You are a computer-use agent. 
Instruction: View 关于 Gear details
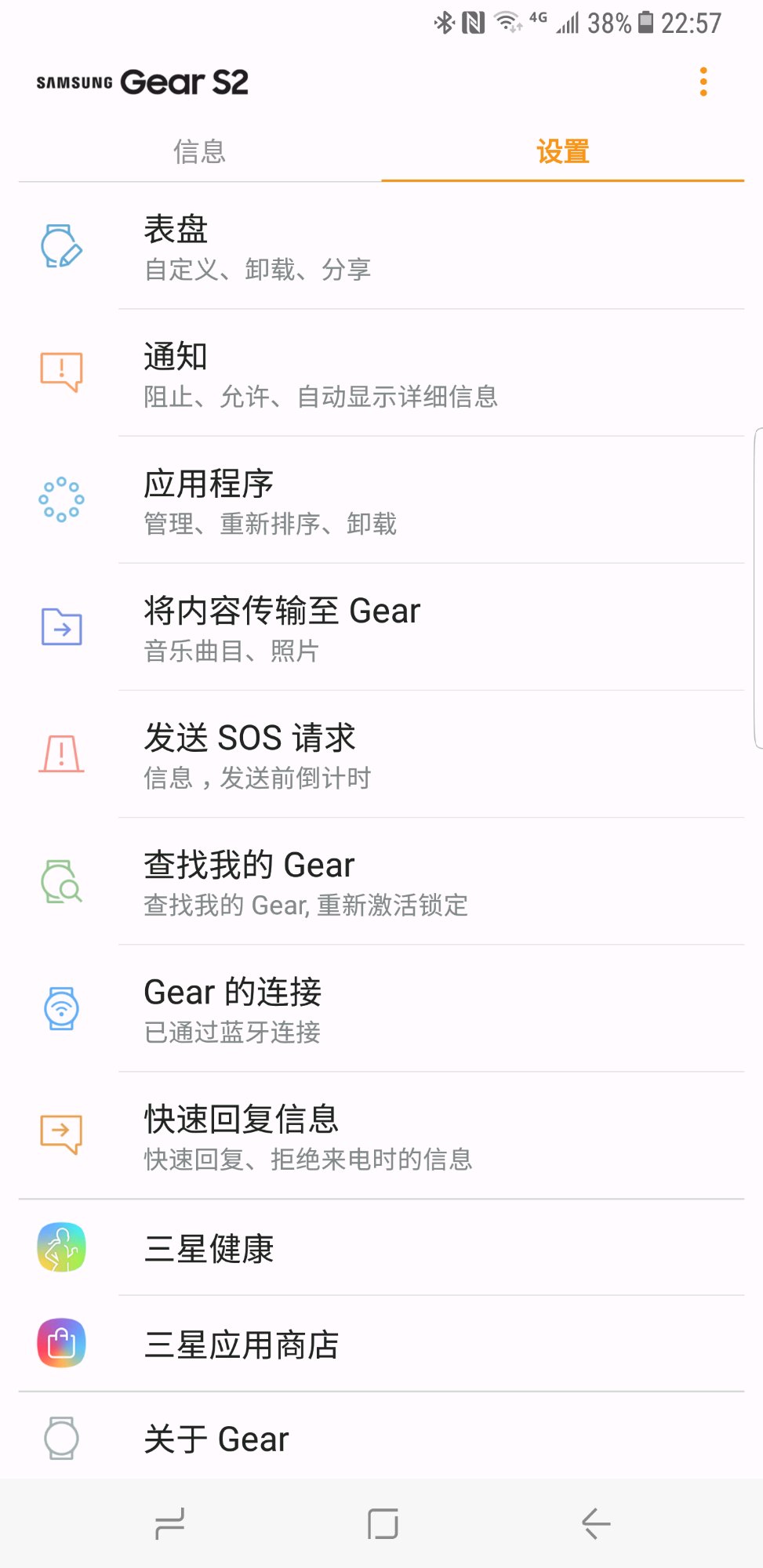[x=381, y=1439]
